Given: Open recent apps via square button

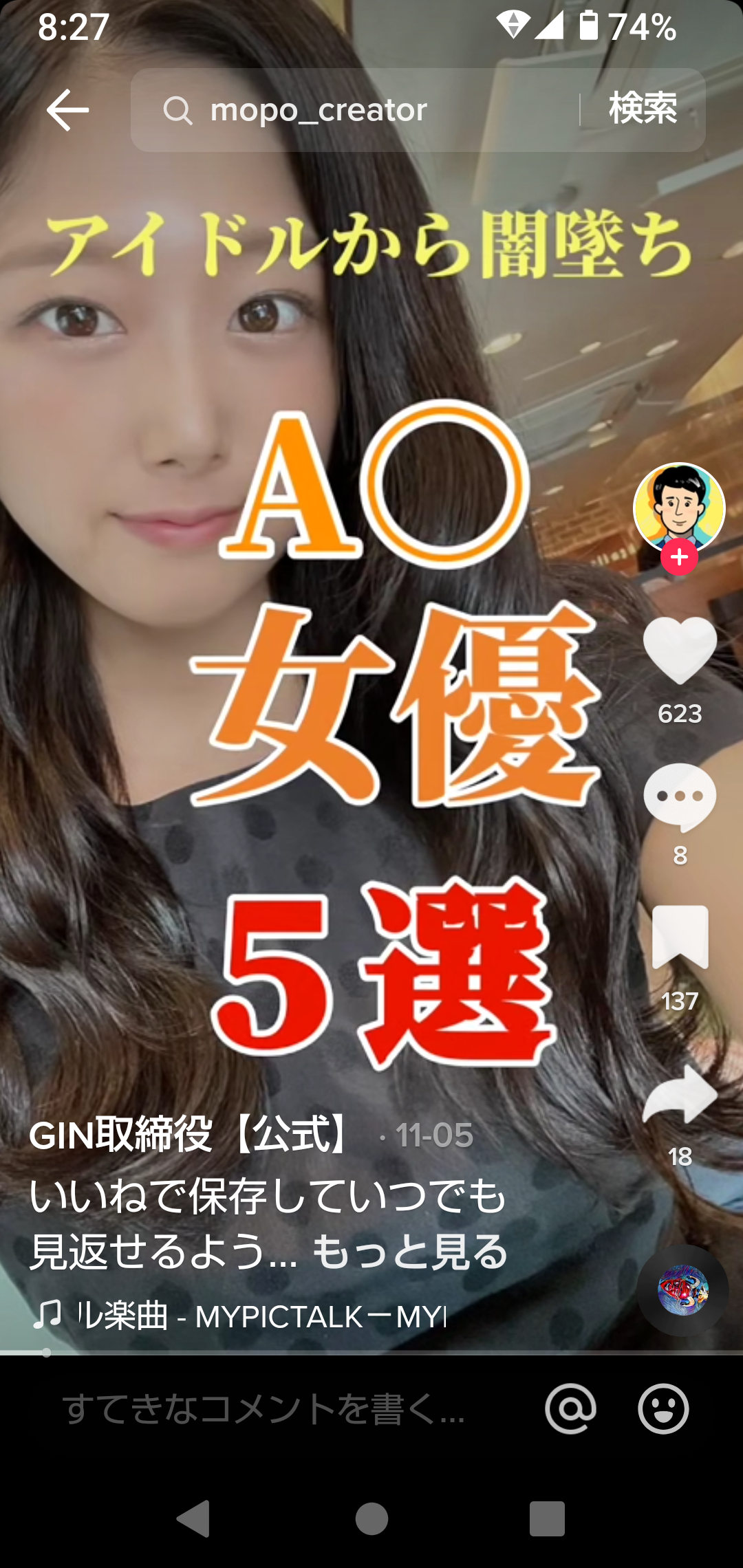Looking at the screenshot, I should click(547, 1518).
